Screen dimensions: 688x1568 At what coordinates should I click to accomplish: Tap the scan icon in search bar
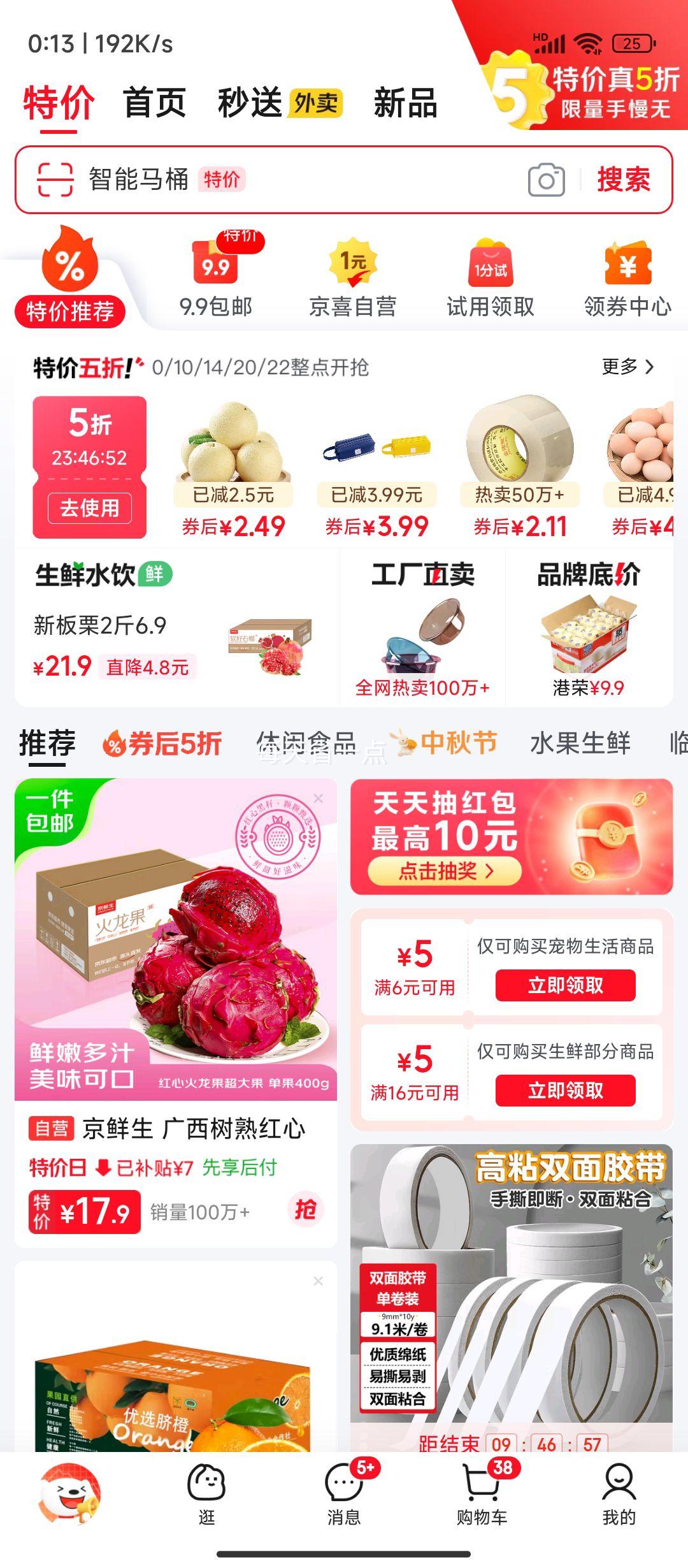coord(55,179)
